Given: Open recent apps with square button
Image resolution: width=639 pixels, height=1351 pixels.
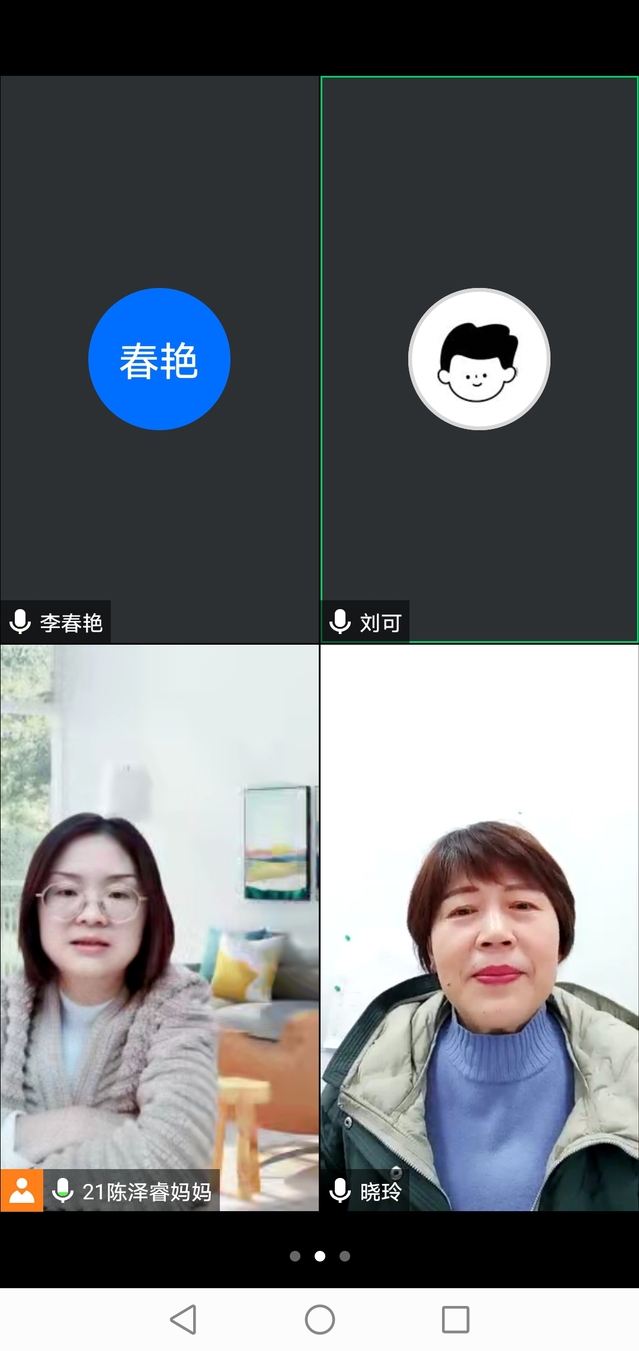Looking at the screenshot, I should pyautogui.click(x=455, y=1320).
